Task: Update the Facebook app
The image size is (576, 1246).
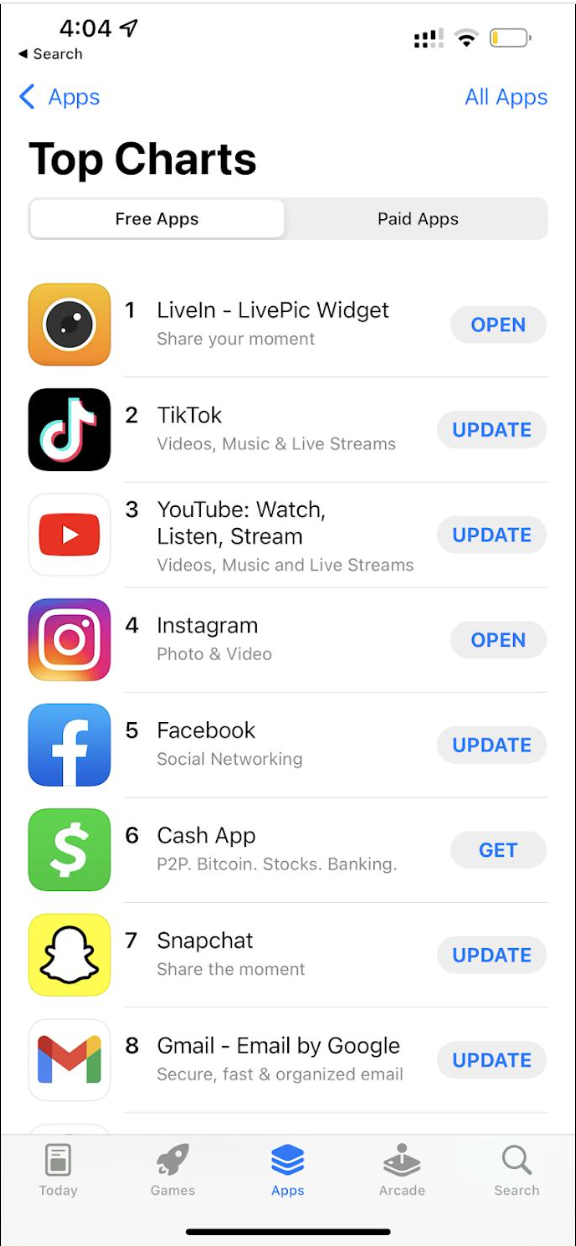Action: 492,745
